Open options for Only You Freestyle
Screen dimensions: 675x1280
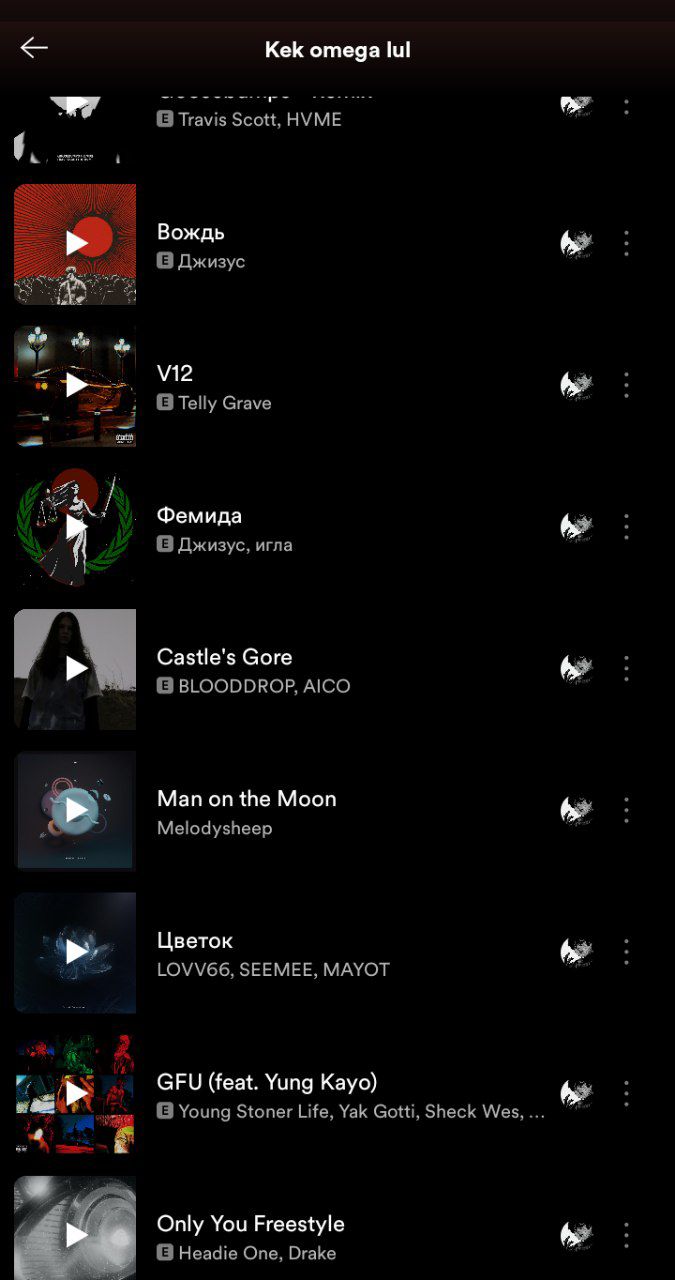tap(626, 1236)
